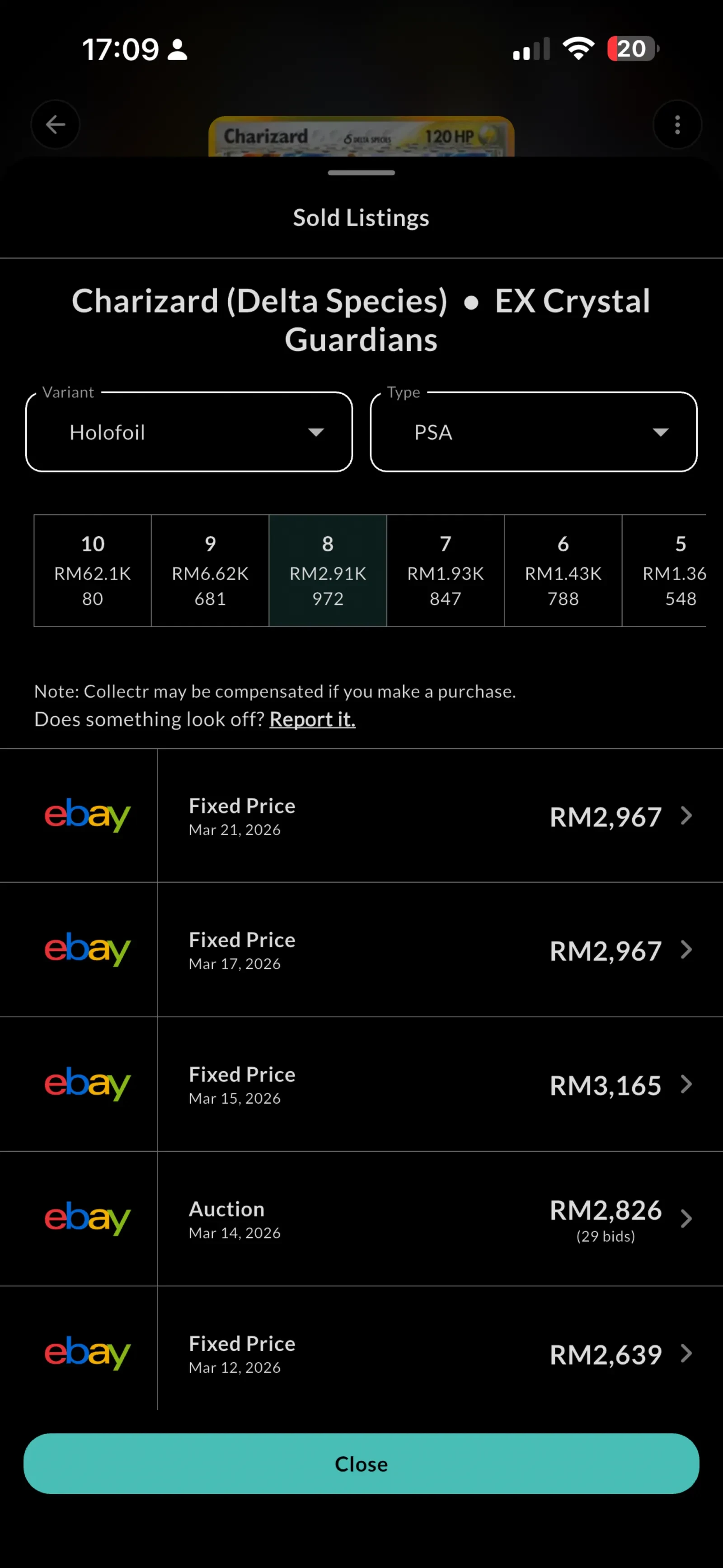Open the auction listing with 29 bids

pyautogui.click(x=438, y=1219)
